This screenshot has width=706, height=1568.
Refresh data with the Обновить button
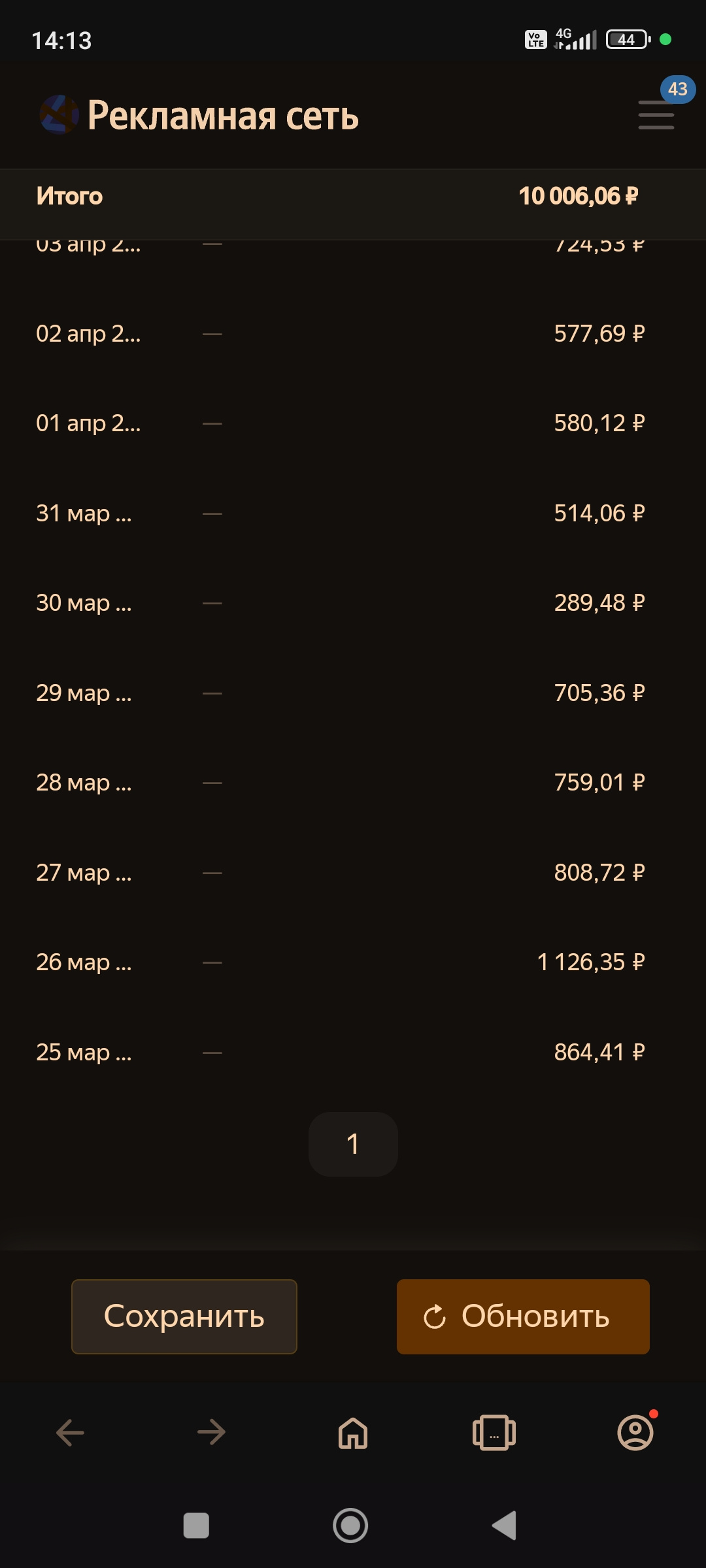pyautogui.click(x=523, y=1316)
